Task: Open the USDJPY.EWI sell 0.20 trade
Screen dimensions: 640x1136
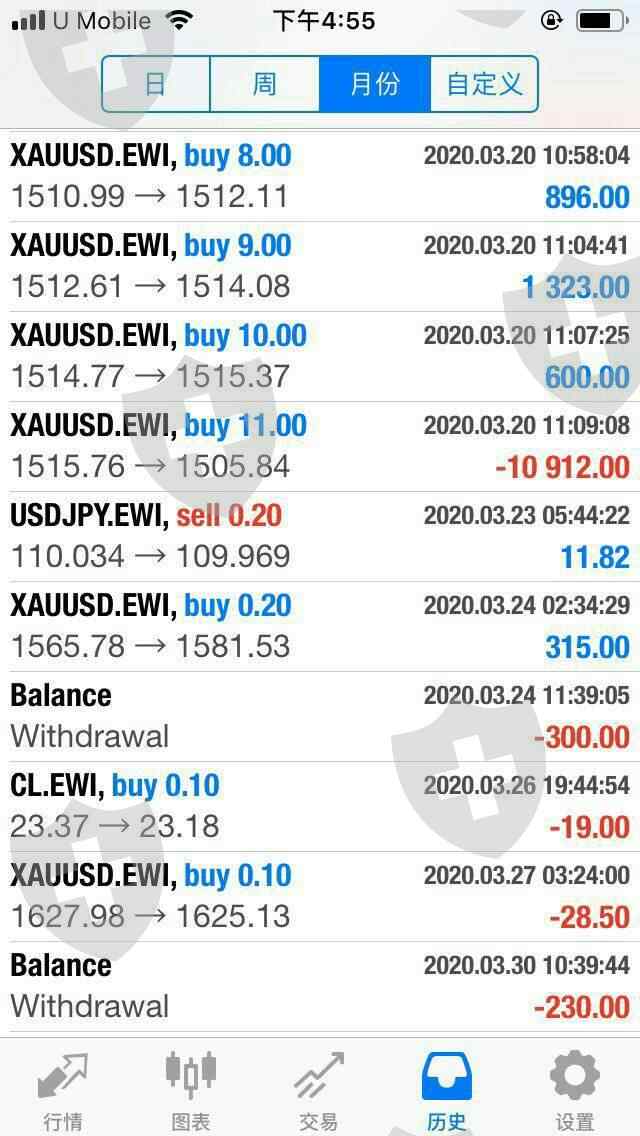Action: [x=320, y=537]
